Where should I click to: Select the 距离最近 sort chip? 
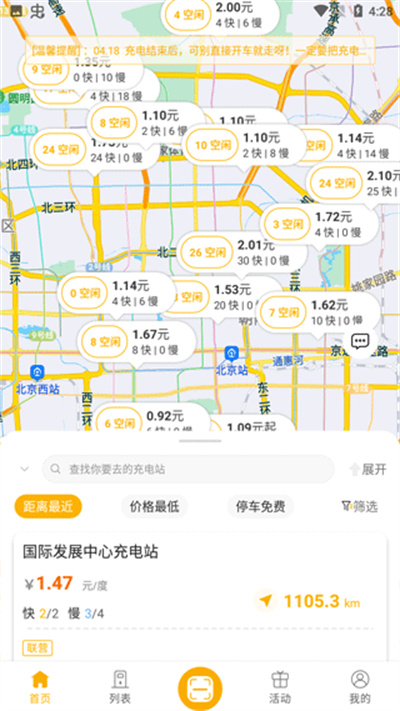(x=48, y=506)
